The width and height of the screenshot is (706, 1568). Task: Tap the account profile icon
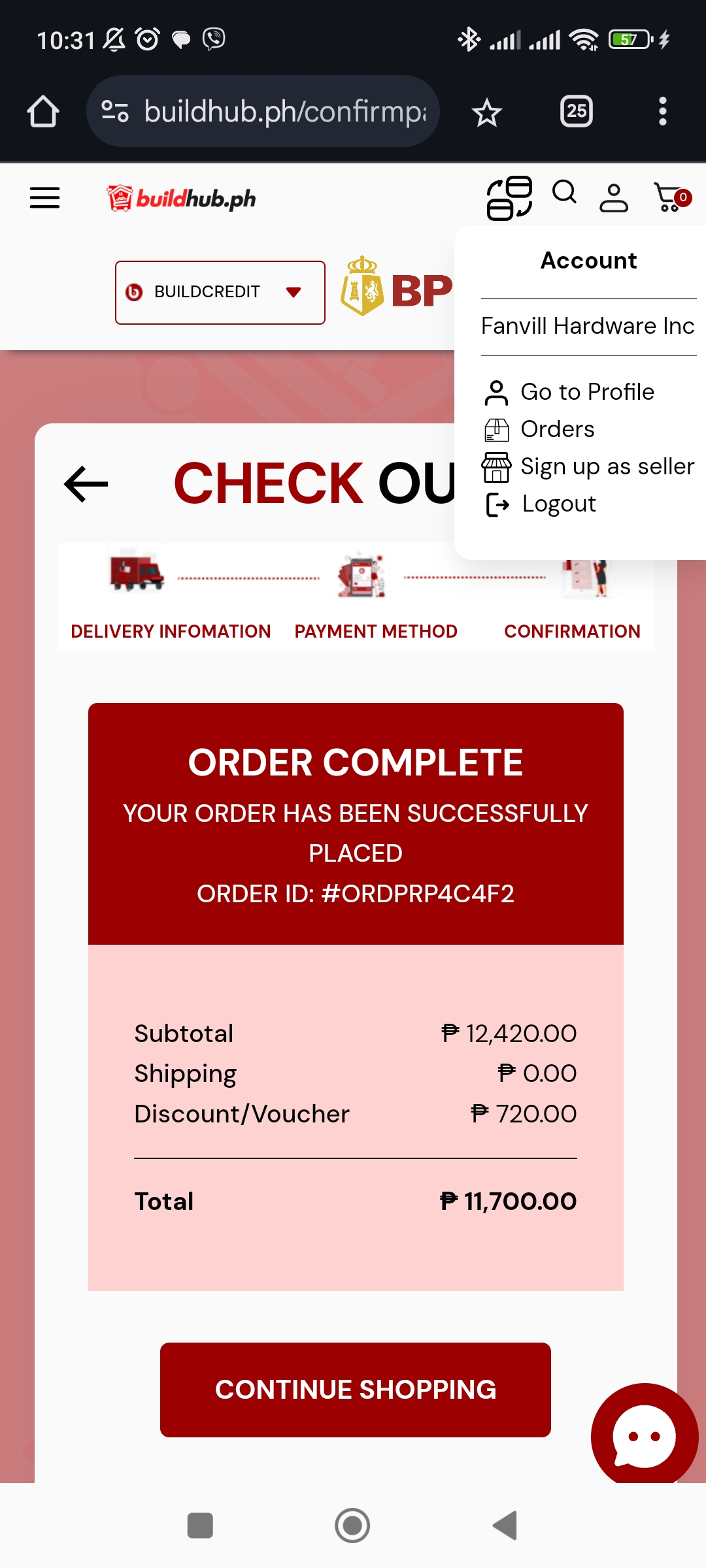614,198
